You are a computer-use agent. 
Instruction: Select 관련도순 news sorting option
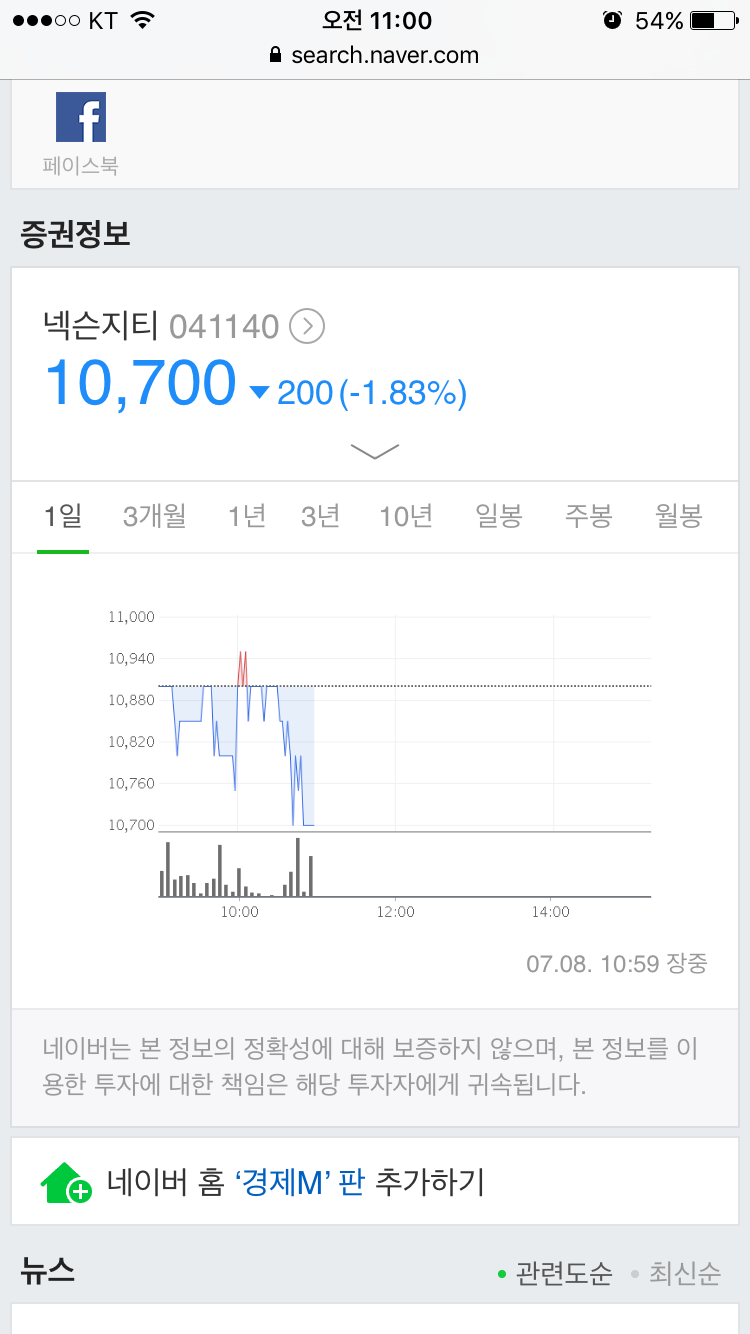pyautogui.click(x=563, y=1274)
